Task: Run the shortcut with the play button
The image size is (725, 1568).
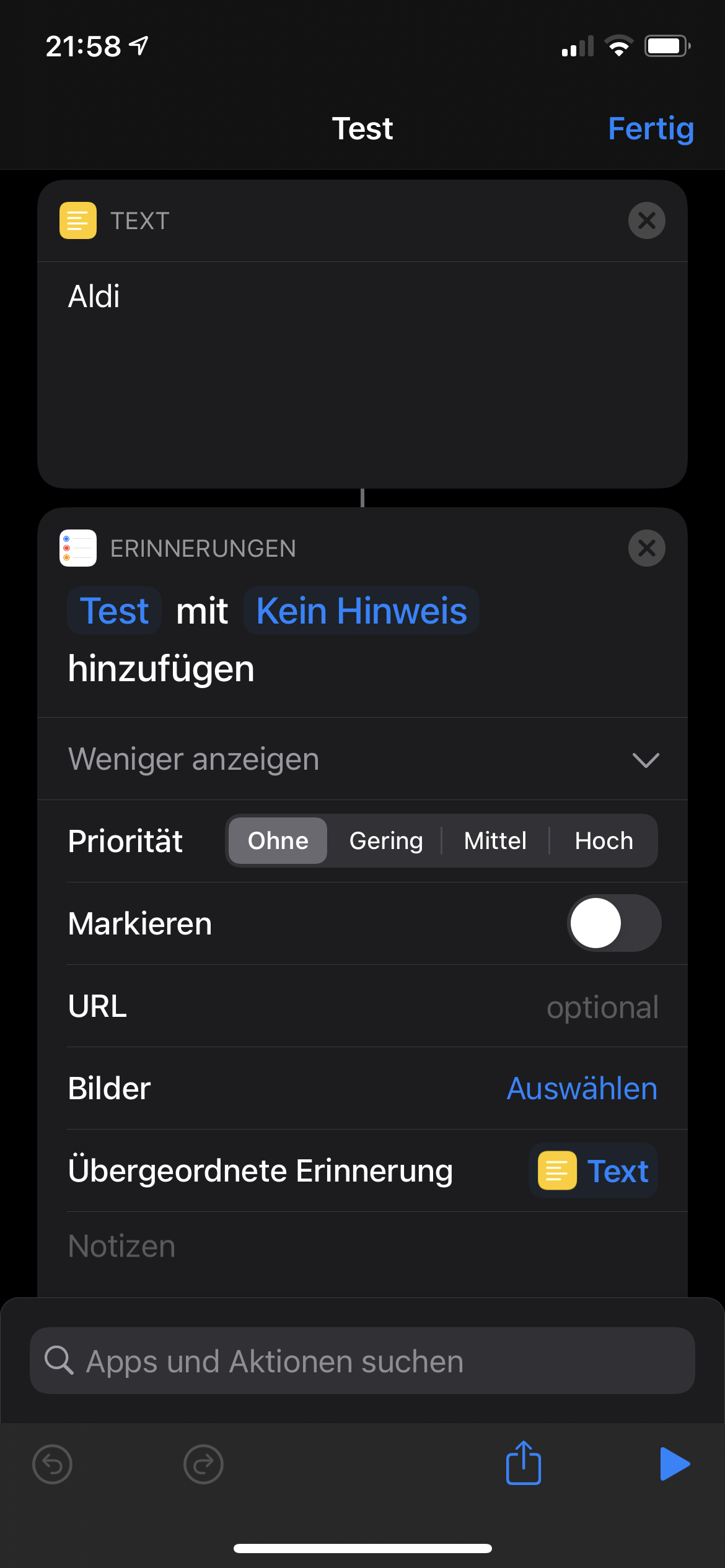Action: [x=674, y=1464]
